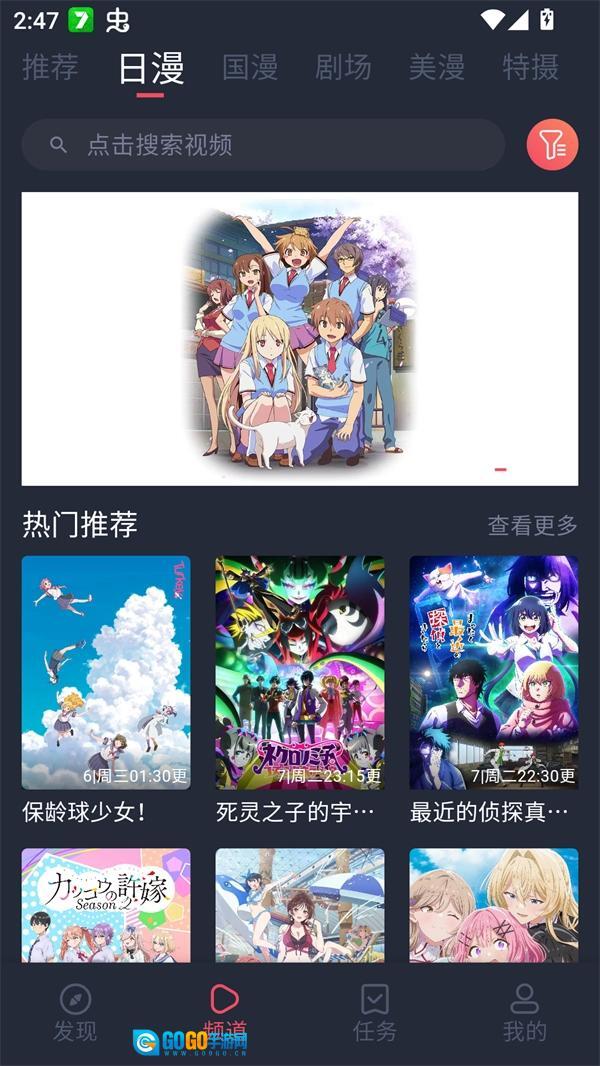The image size is (600, 1066).
Task: Open the featured anime banner
Action: 300,338
